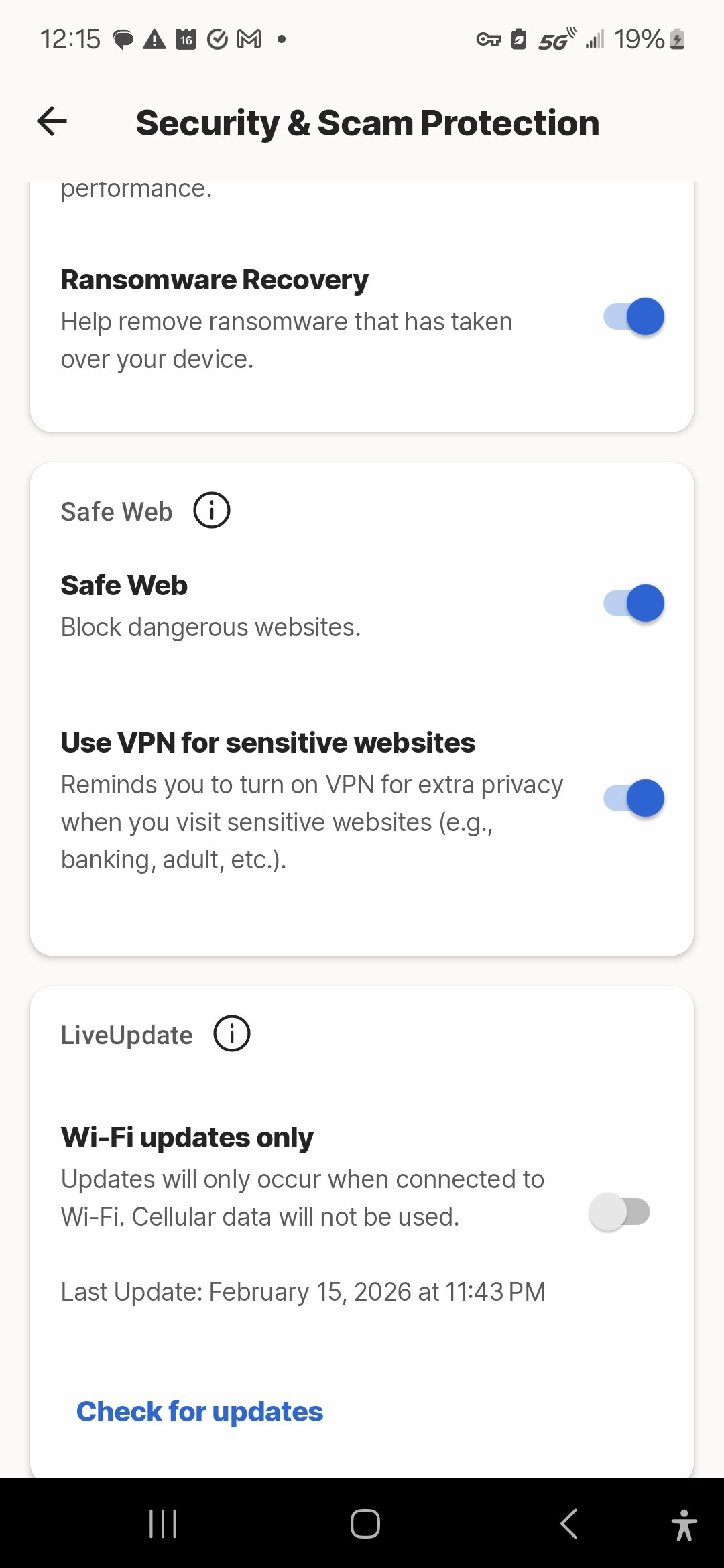This screenshot has width=724, height=1568.
Task: Toggle Use VPN for sensitive websites off
Action: pos(633,798)
